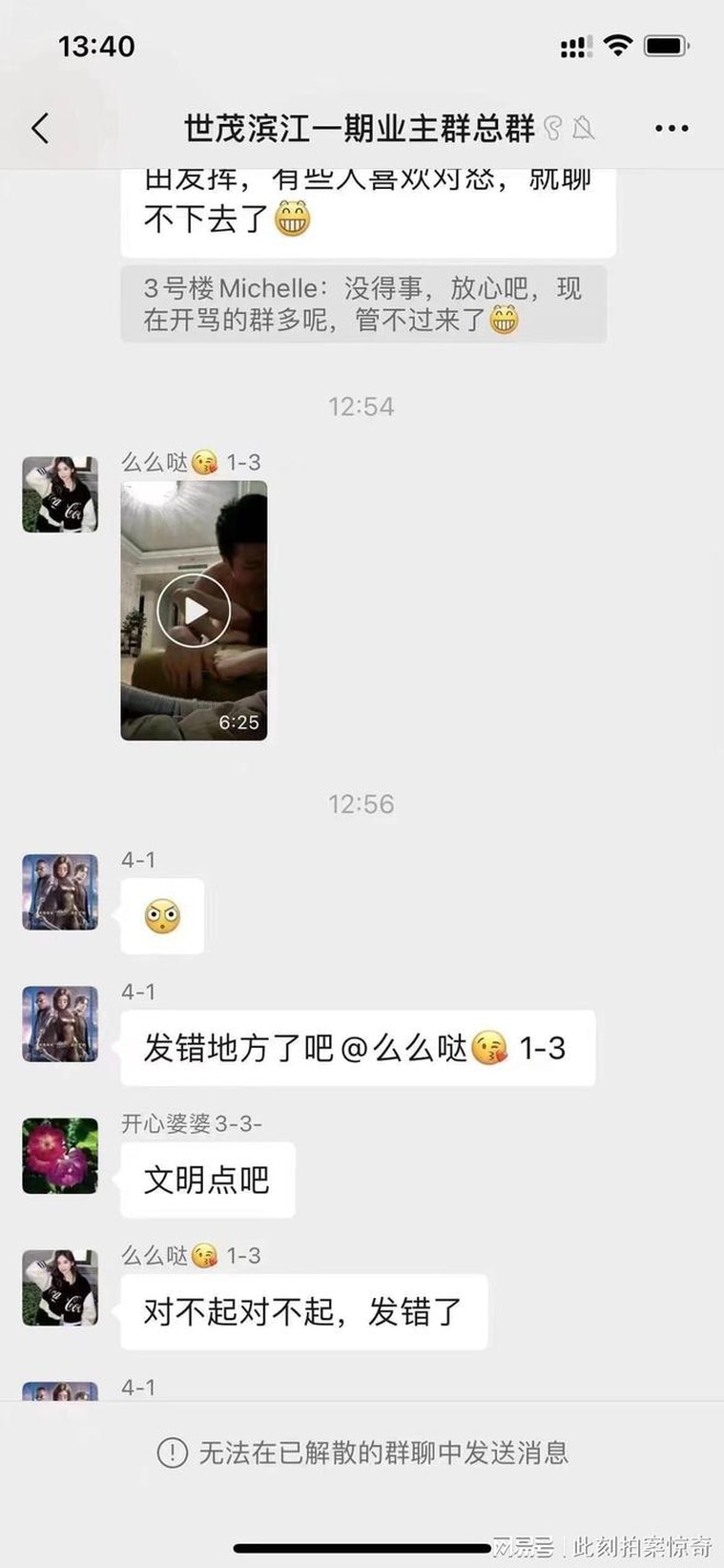Image resolution: width=724 pixels, height=1568 pixels.
Task: Tap the Wi-Fi icon in the status bar
Action: pos(619,44)
